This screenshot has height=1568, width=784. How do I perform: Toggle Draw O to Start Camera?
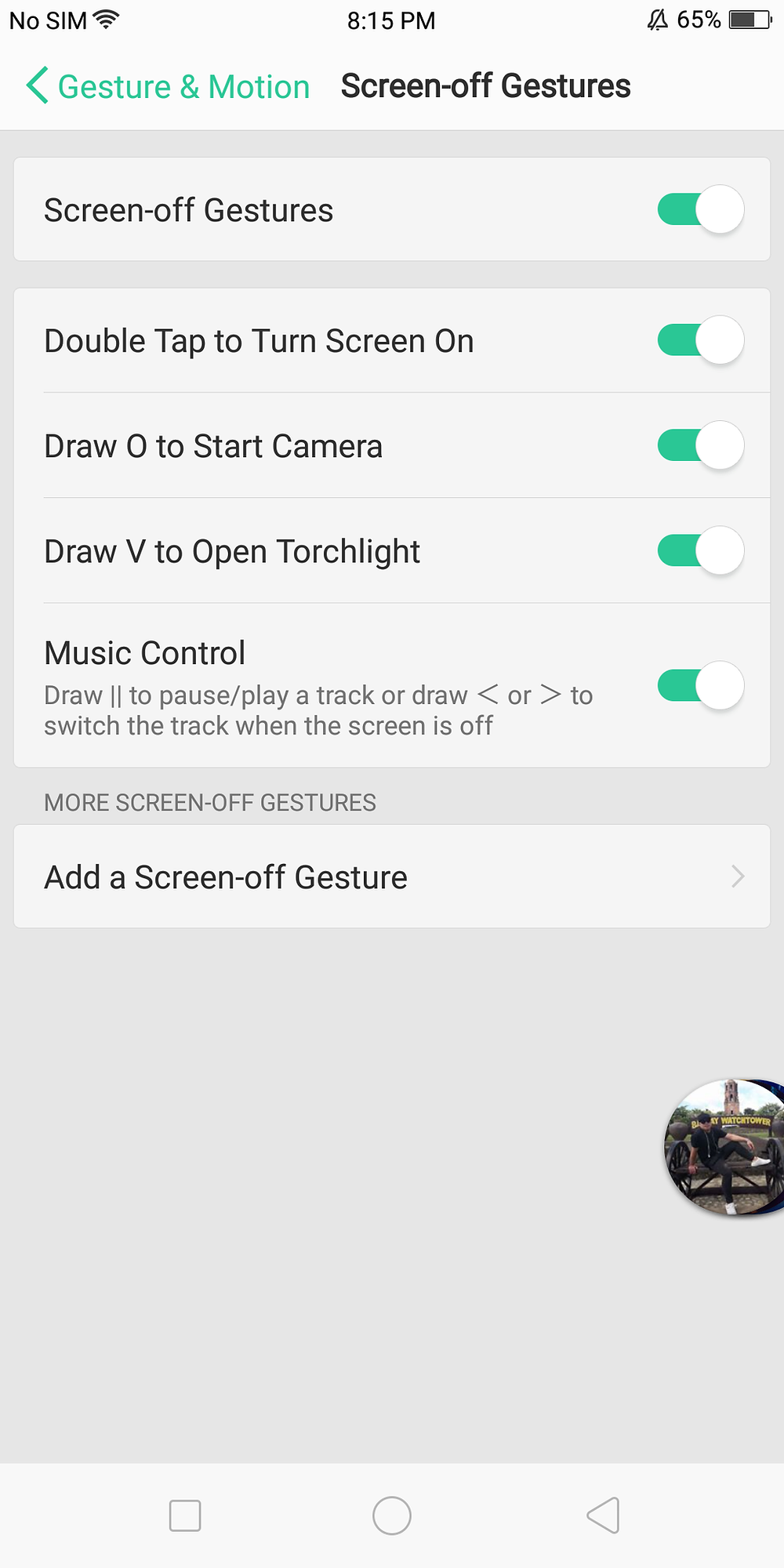point(699,445)
